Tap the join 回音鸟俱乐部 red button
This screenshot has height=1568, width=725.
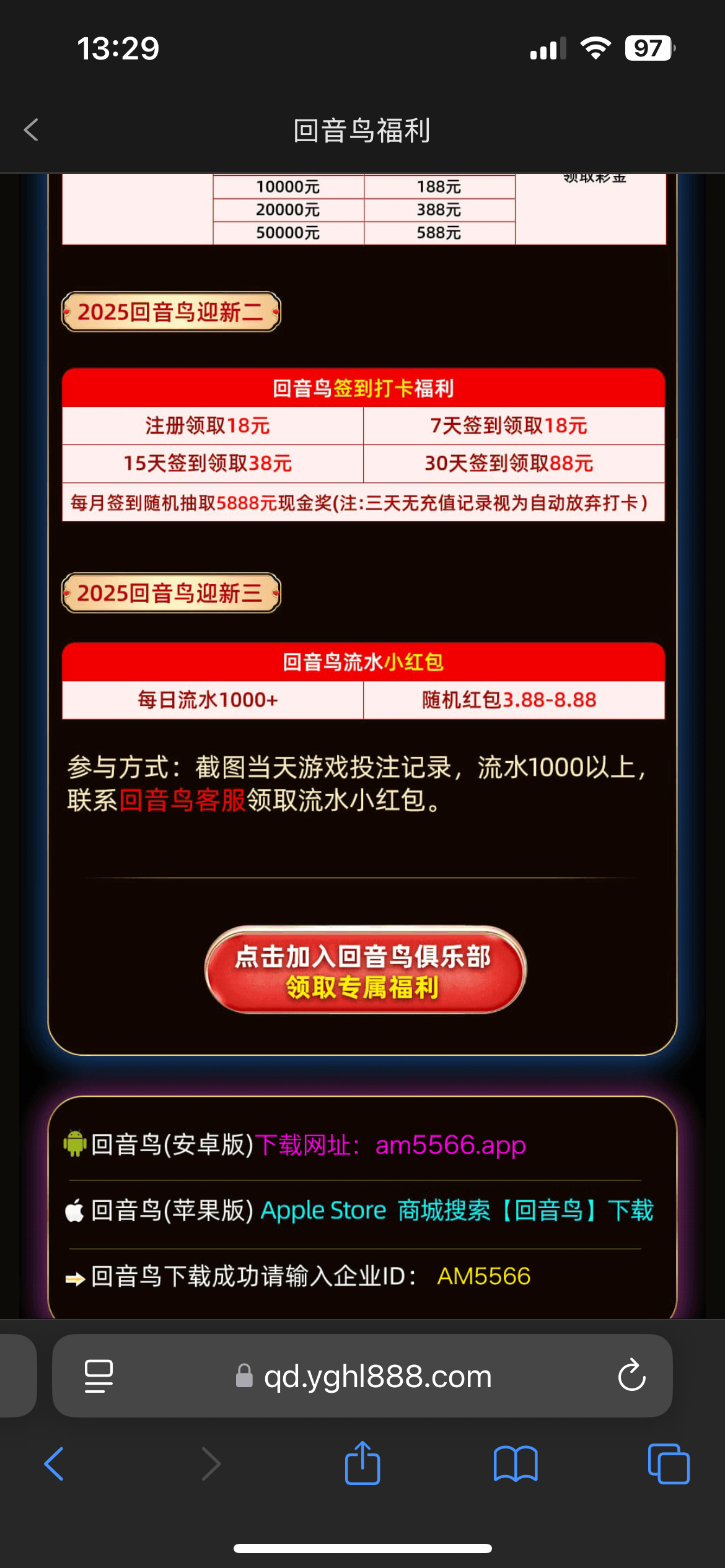click(x=365, y=970)
